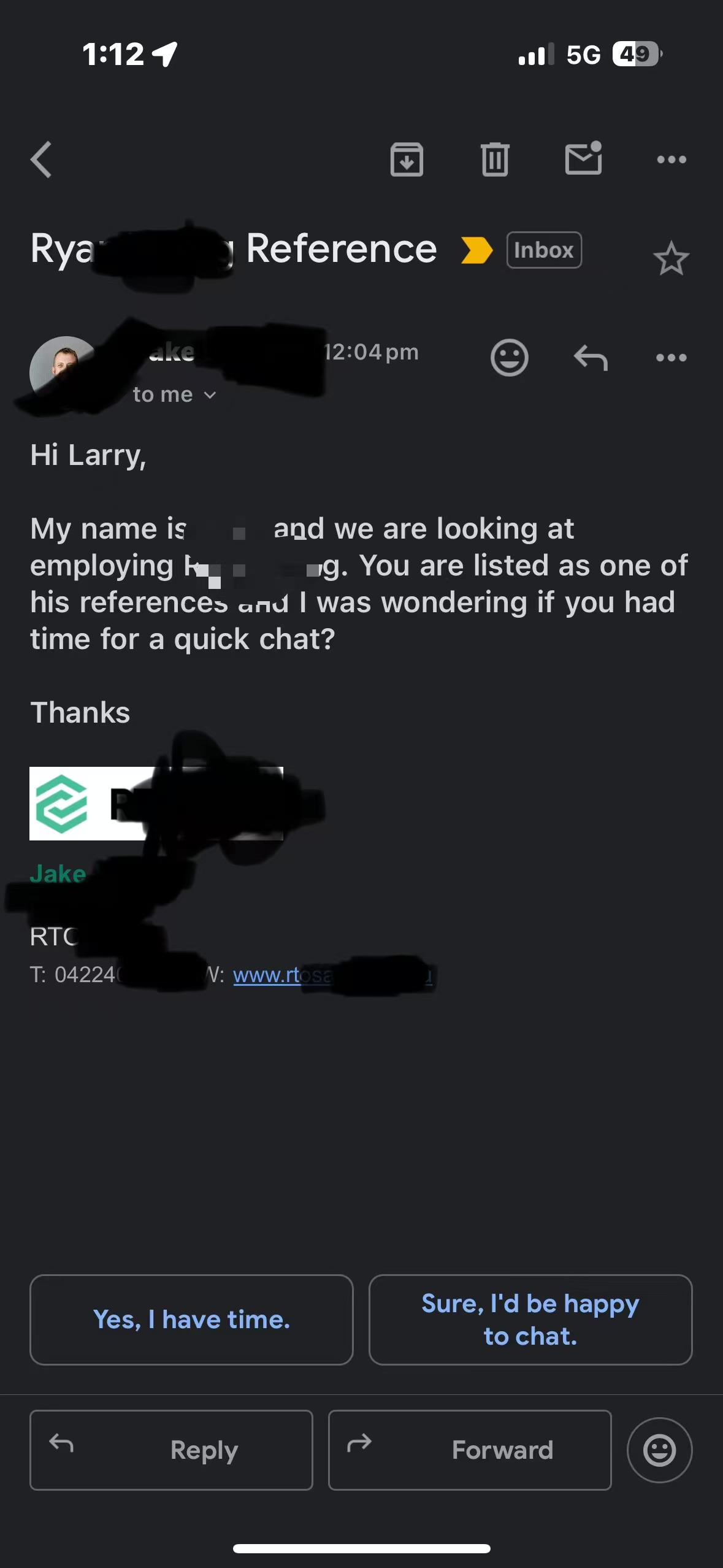Open the top toolbar overflow menu

click(x=671, y=159)
